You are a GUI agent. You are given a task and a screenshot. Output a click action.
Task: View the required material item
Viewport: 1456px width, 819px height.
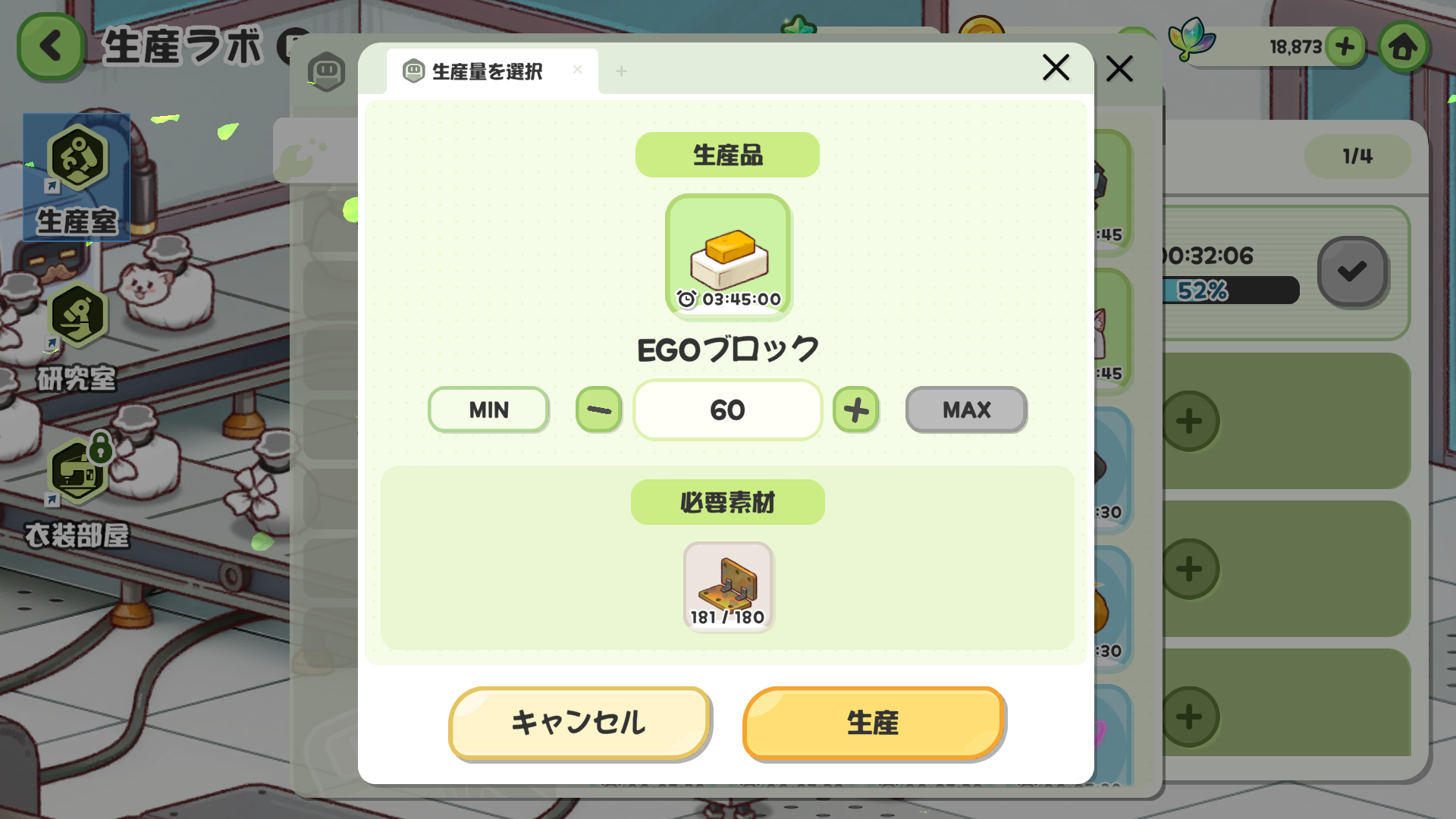coord(728,586)
